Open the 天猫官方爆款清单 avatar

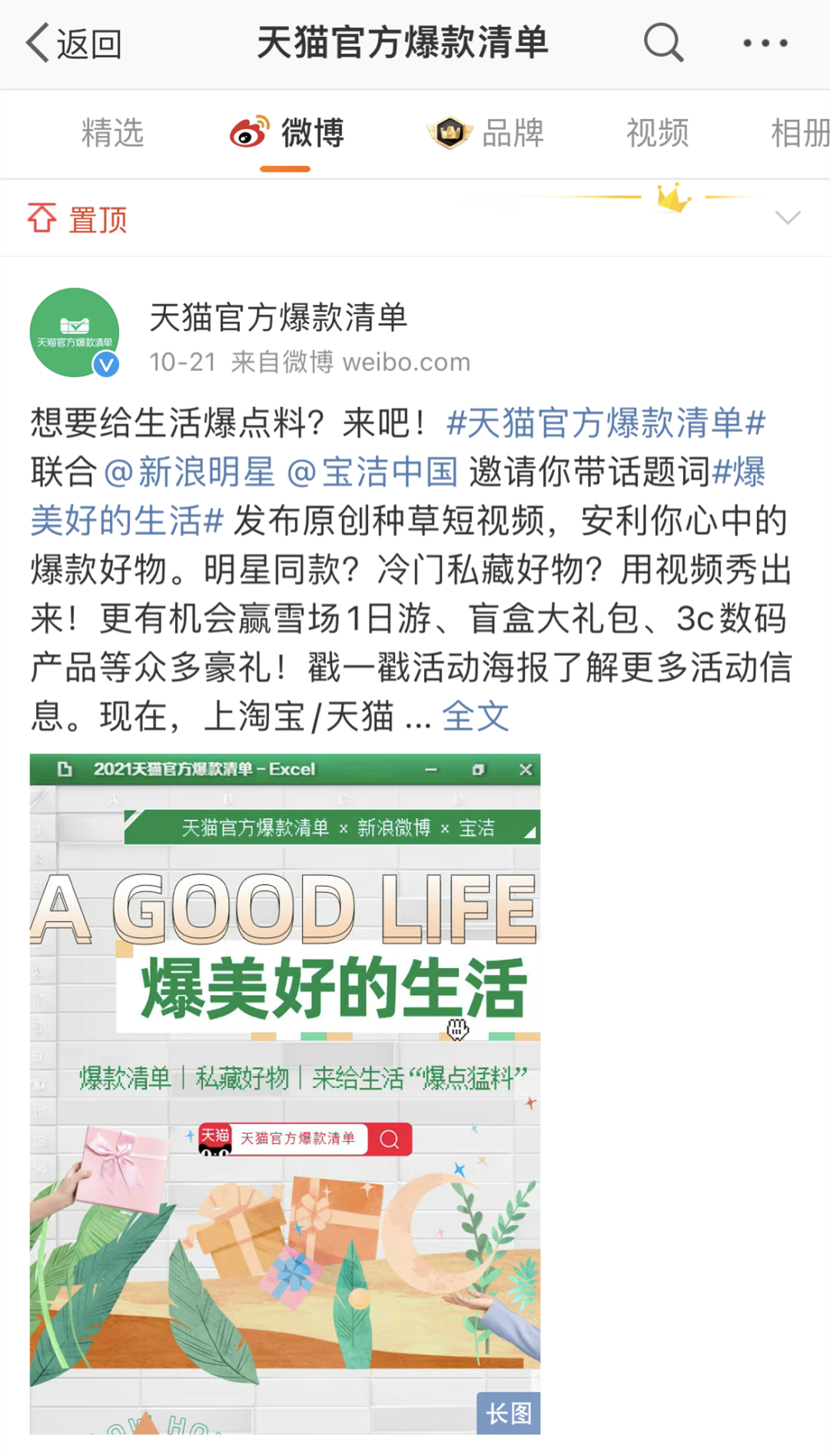coord(75,332)
